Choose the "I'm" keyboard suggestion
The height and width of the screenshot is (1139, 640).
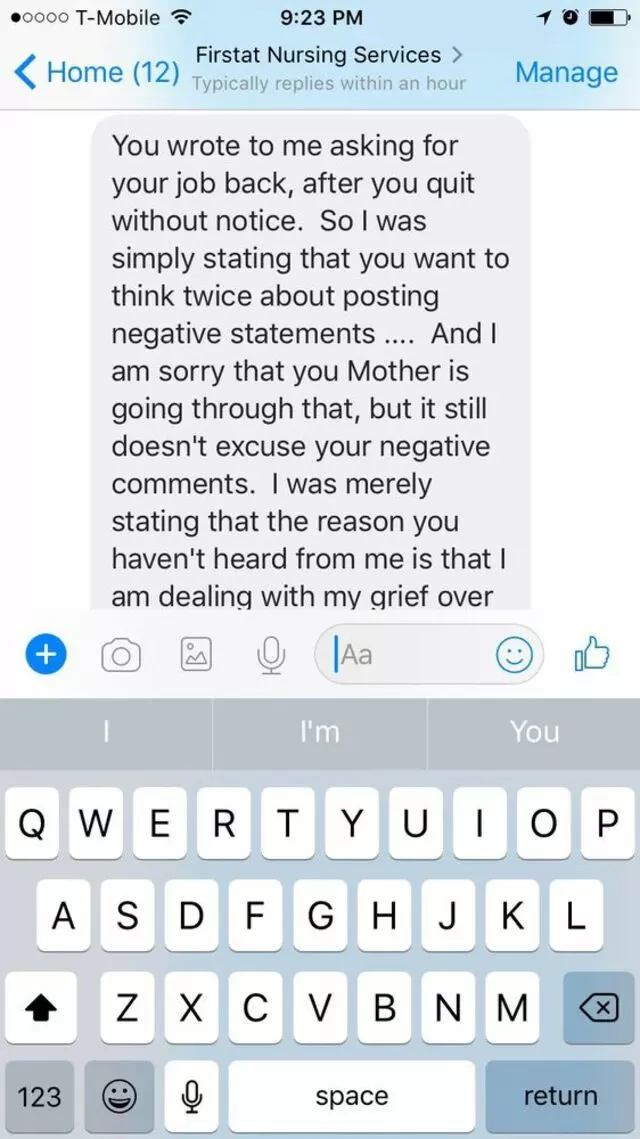pos(320,732)
